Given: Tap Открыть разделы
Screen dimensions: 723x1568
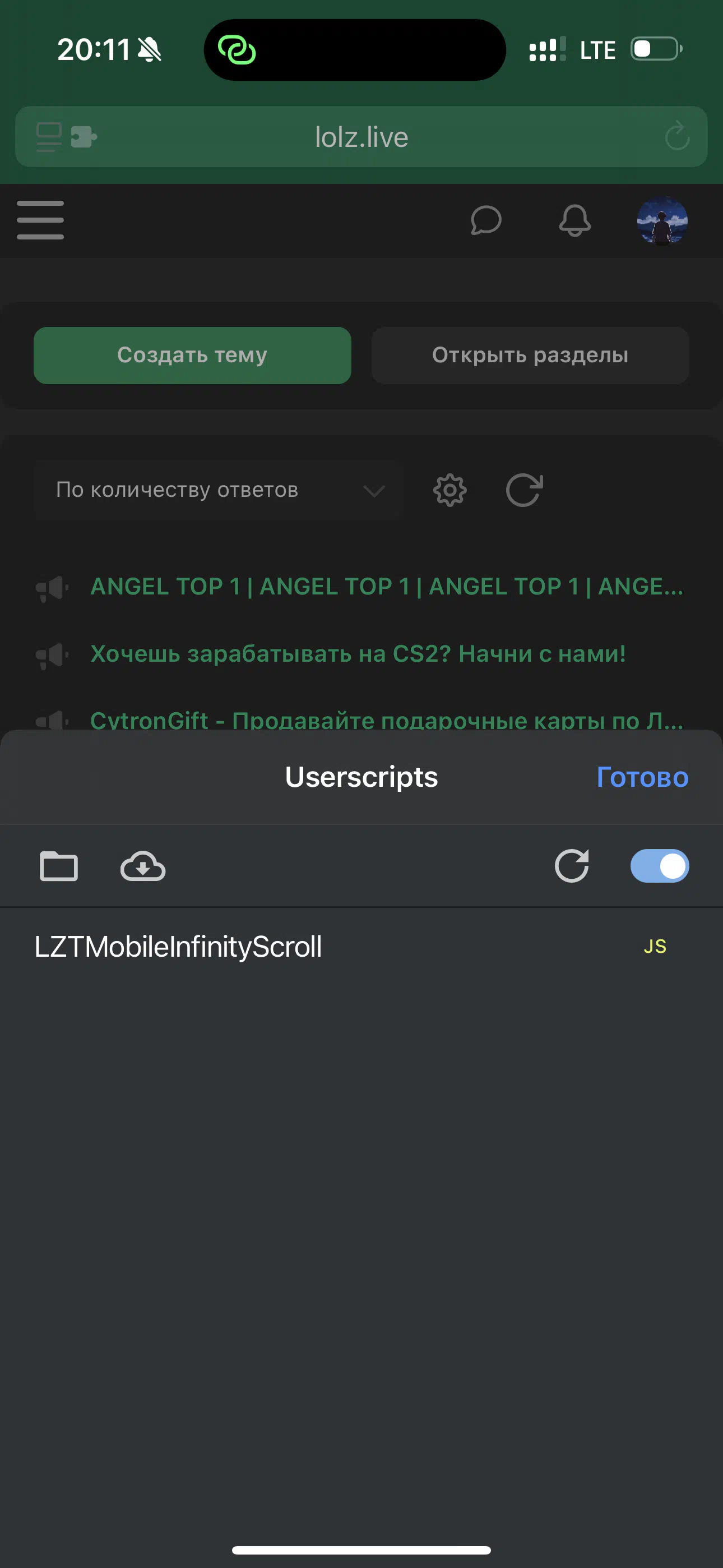Looking at the screenshot, I should (530, 355).
